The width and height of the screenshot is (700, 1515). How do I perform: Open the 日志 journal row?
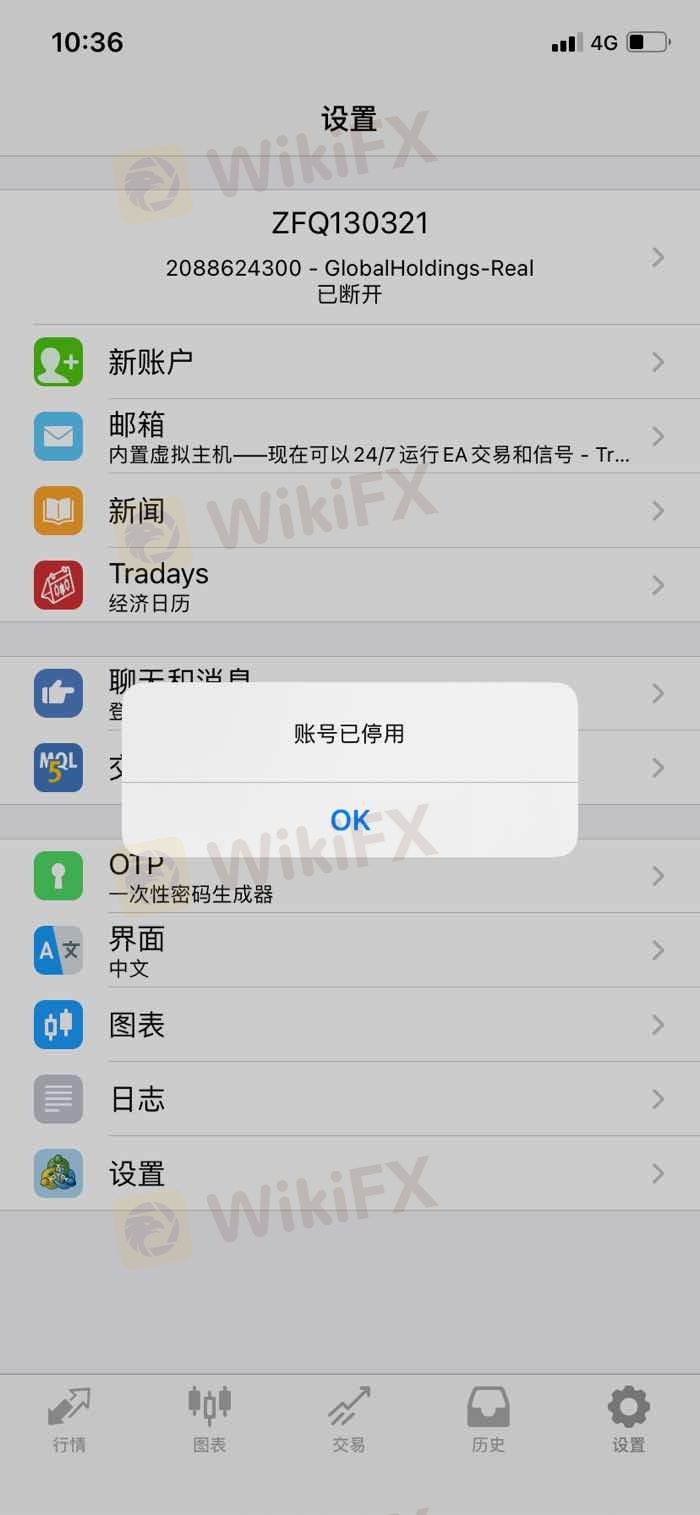(350, 1099)
